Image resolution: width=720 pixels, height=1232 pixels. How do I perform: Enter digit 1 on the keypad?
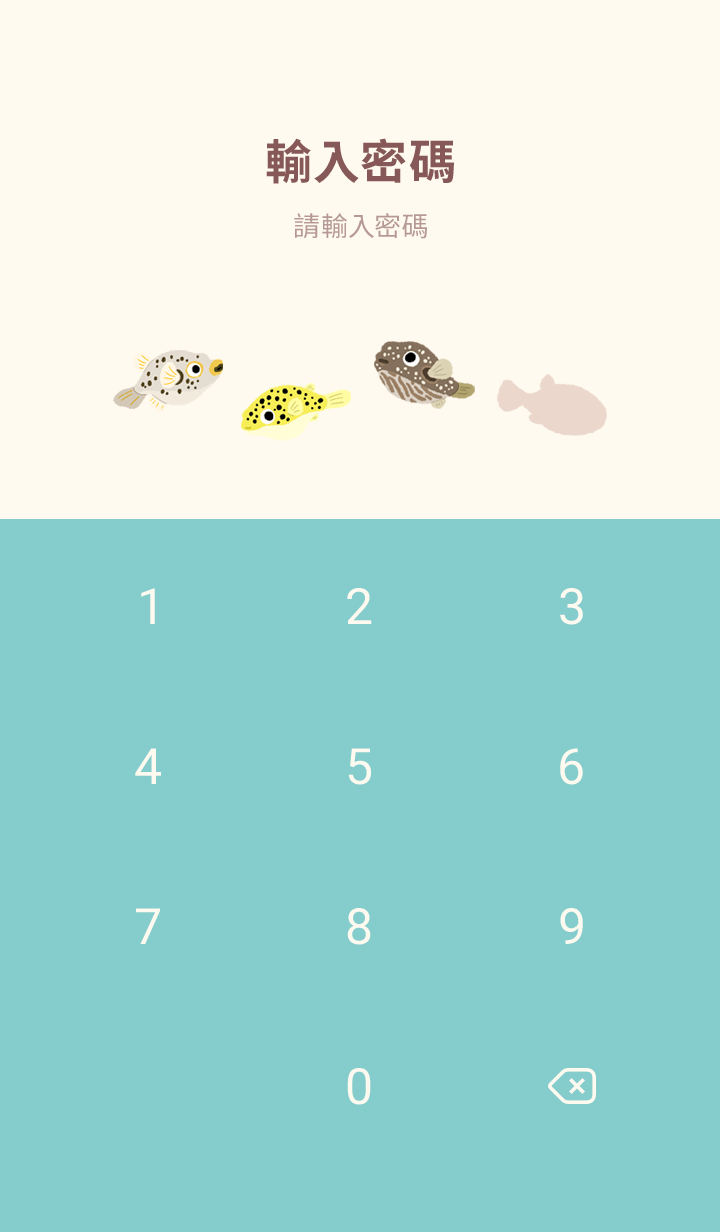149,607
